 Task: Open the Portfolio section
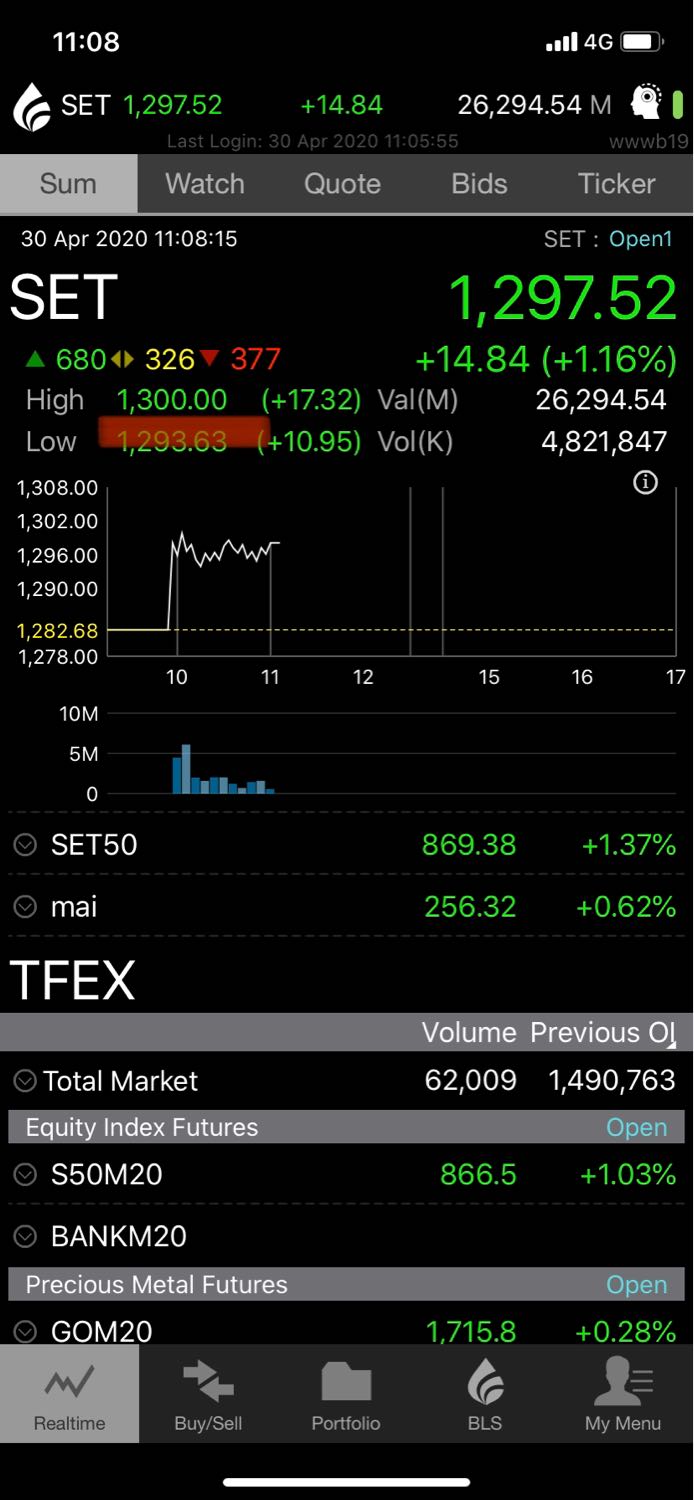click(x=346, y=1394)
